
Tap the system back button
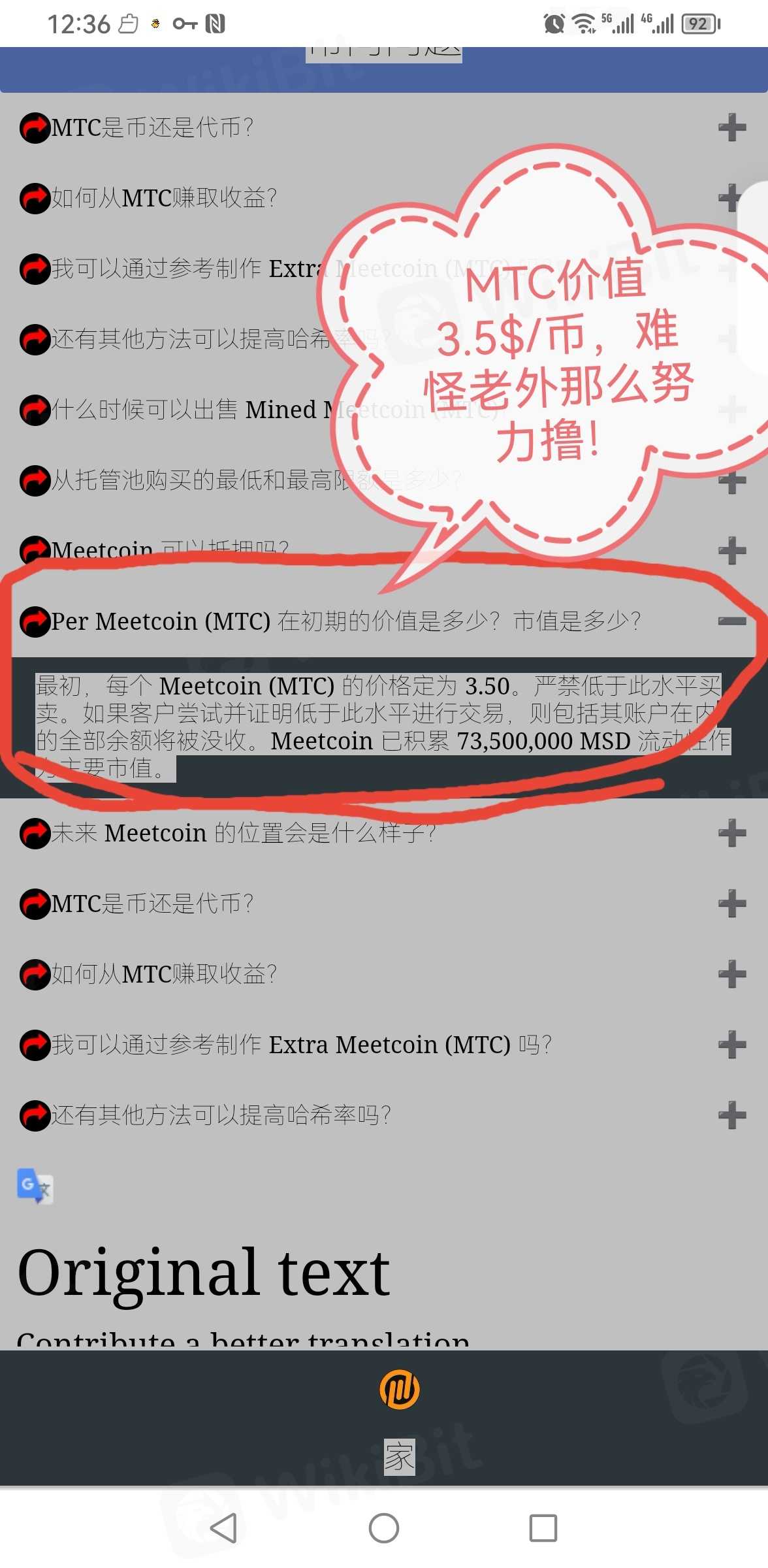(x=223, y=1528)
